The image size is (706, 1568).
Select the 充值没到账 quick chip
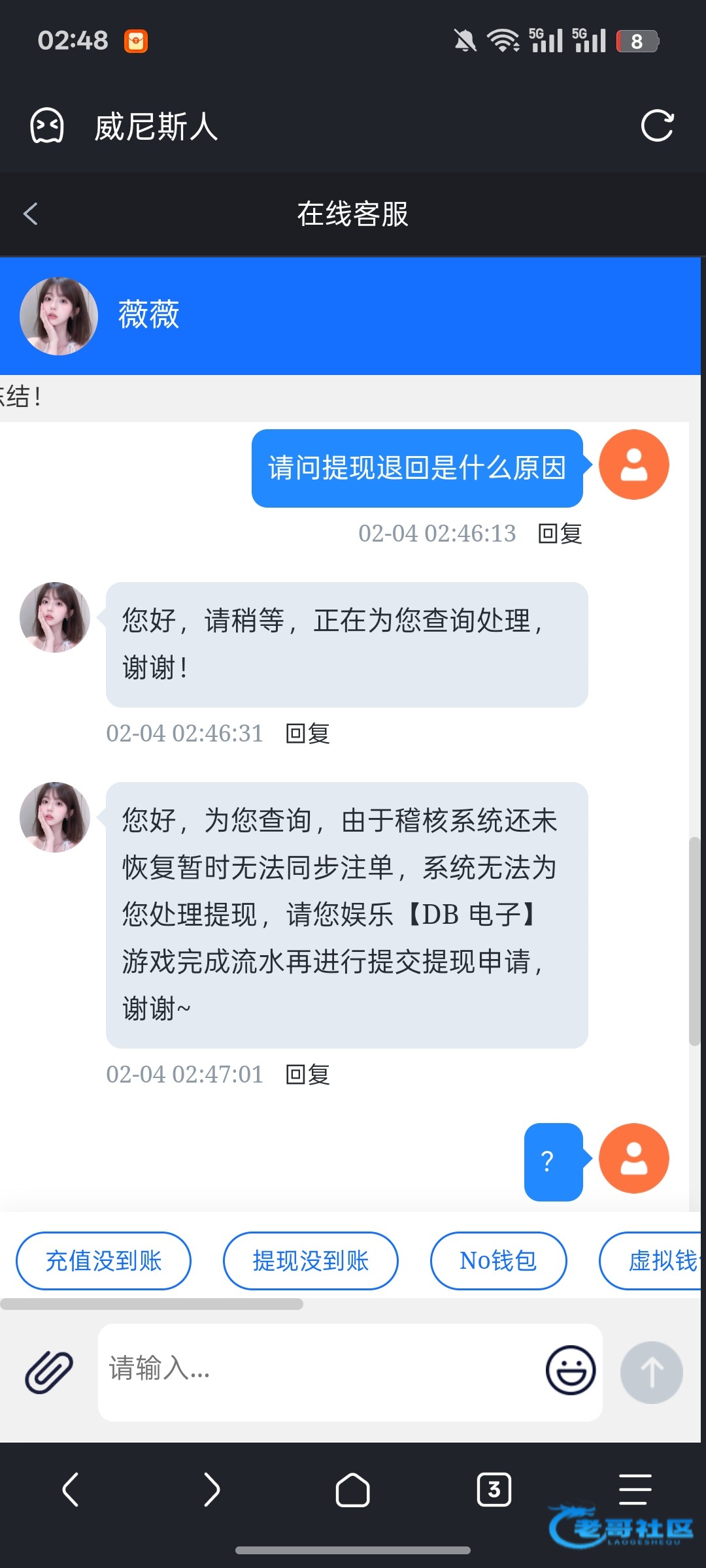pyautogui.click(x=103, y=1261)
